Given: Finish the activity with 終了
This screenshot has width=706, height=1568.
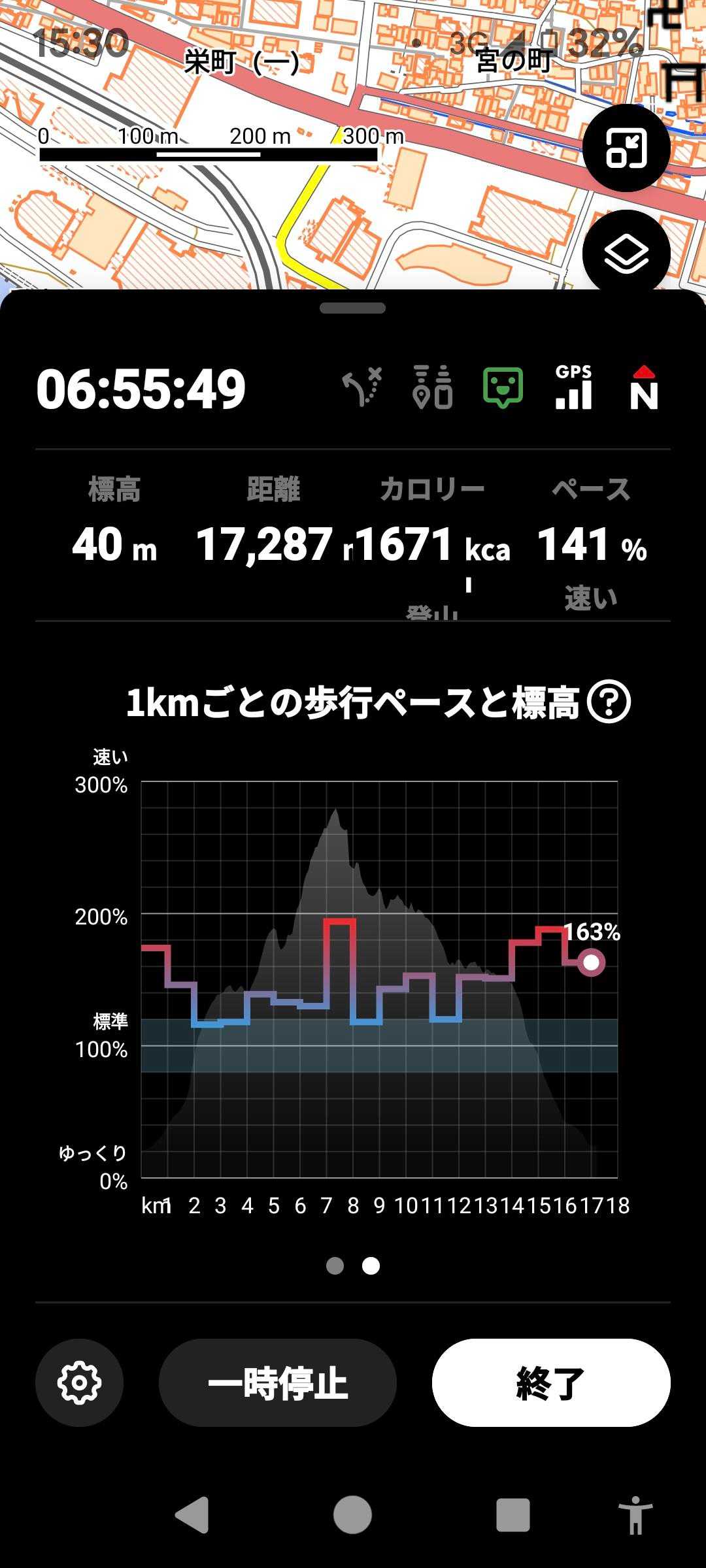Looking at the screenshot, I should [x=550, y=1382].
